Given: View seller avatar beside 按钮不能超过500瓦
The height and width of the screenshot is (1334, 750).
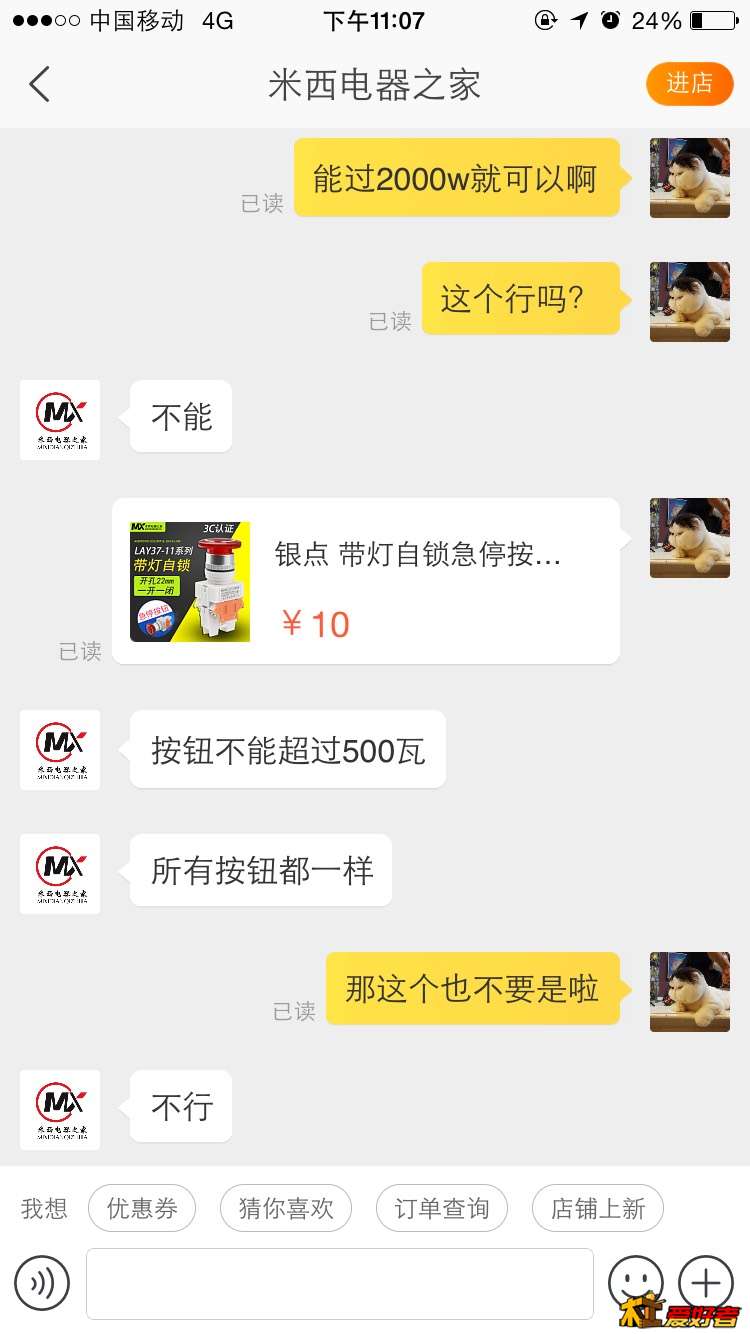Looking at the screenshot, I should (60, 750).
